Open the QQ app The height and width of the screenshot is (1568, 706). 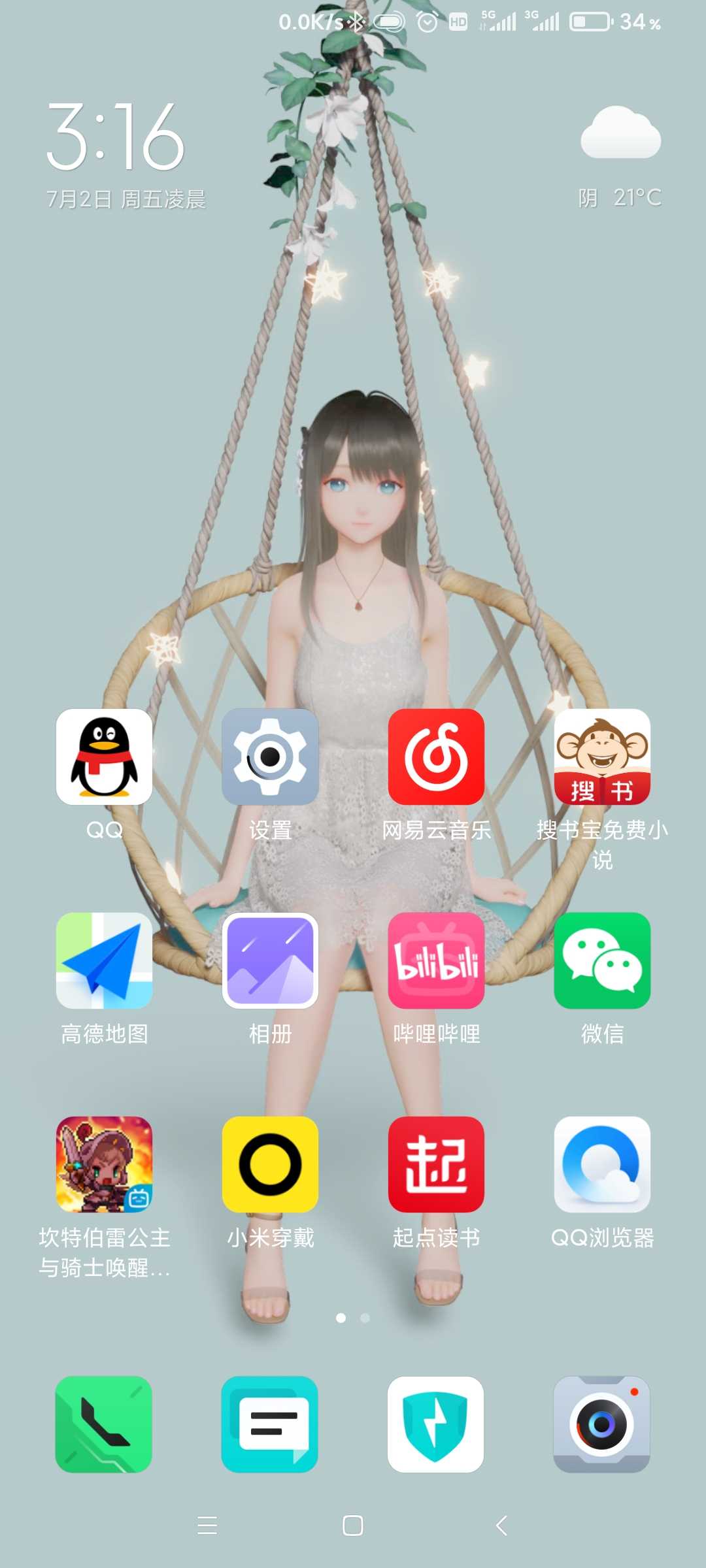(105, 757)
